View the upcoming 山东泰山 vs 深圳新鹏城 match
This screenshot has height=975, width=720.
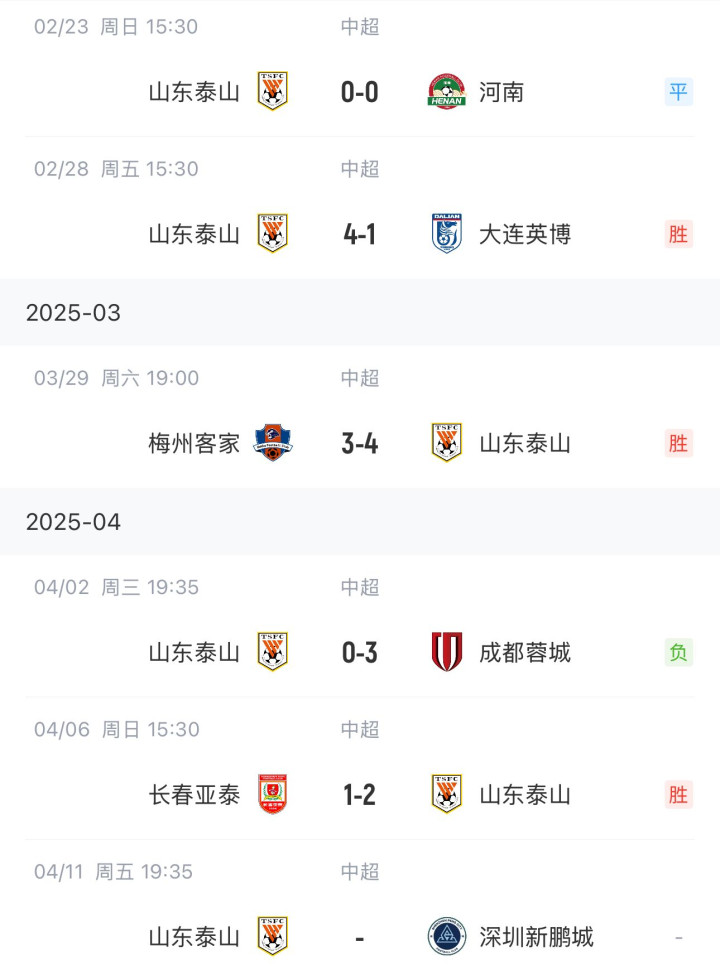point(359,937)
